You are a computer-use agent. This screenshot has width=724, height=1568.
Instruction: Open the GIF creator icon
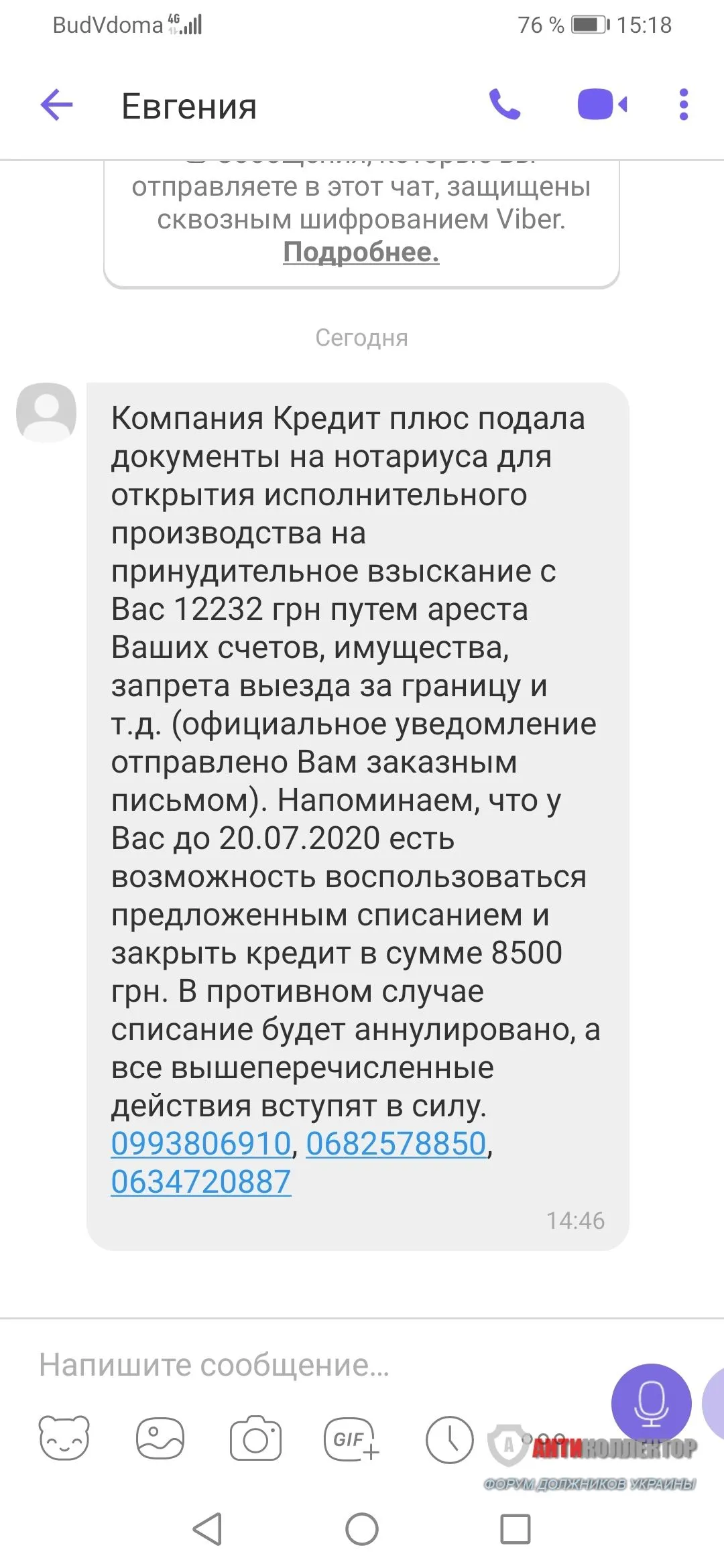pyautogui.click(x=351, y=1439)
